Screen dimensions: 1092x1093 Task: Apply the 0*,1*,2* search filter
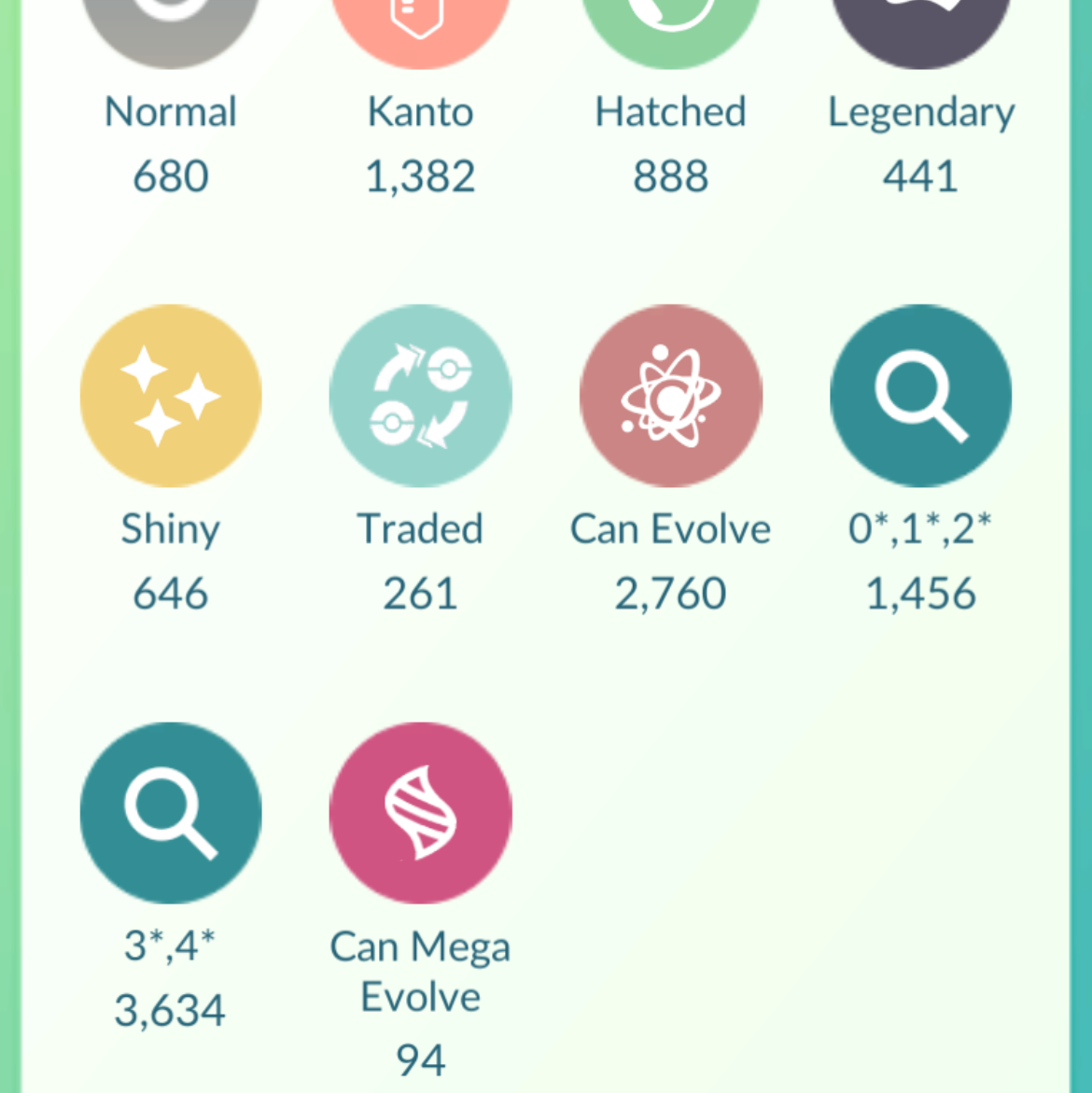pos(920,396)
